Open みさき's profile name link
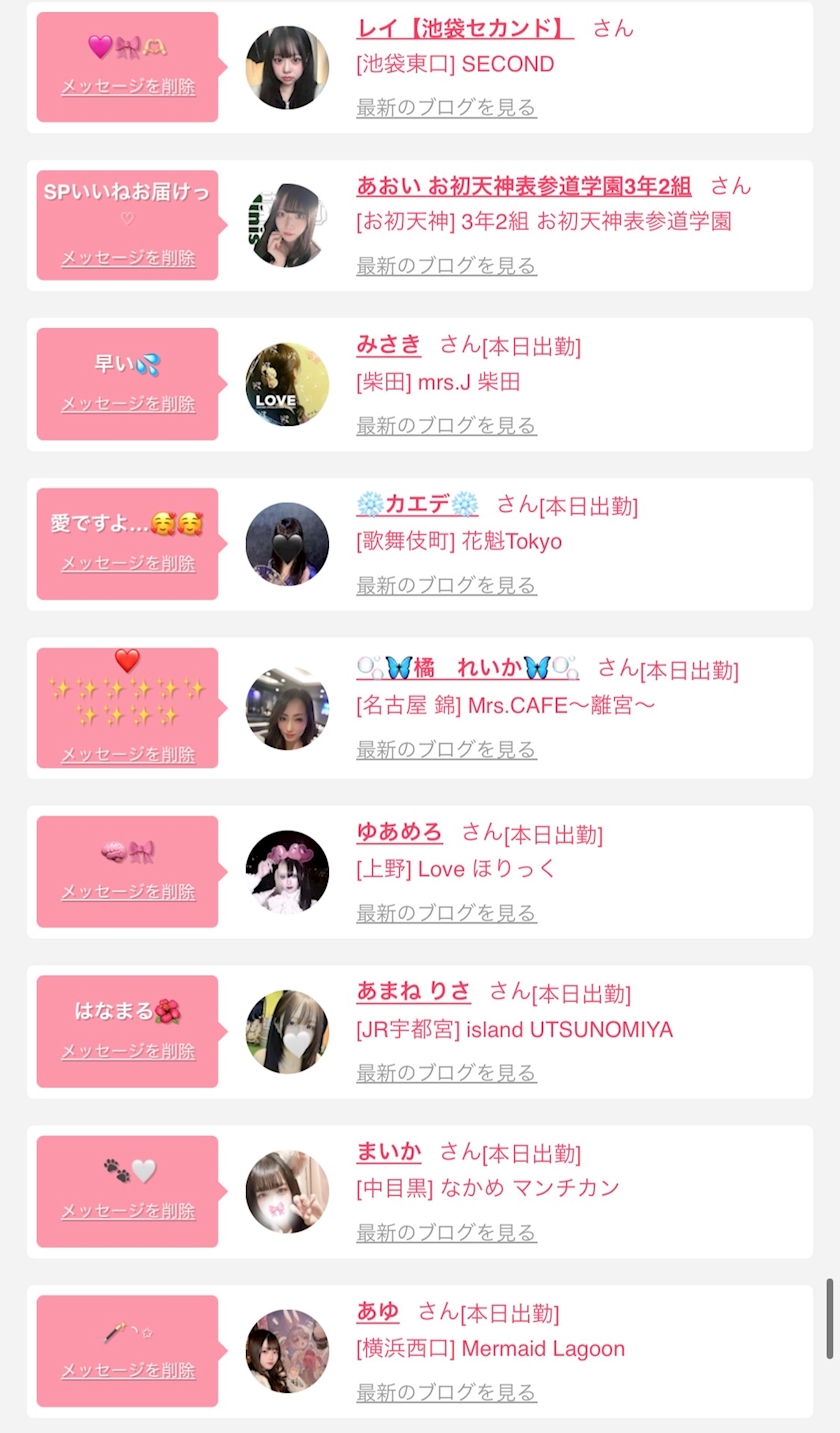Image resolution: width=840 pixels, height=1433 pixels. coord(389,345)
